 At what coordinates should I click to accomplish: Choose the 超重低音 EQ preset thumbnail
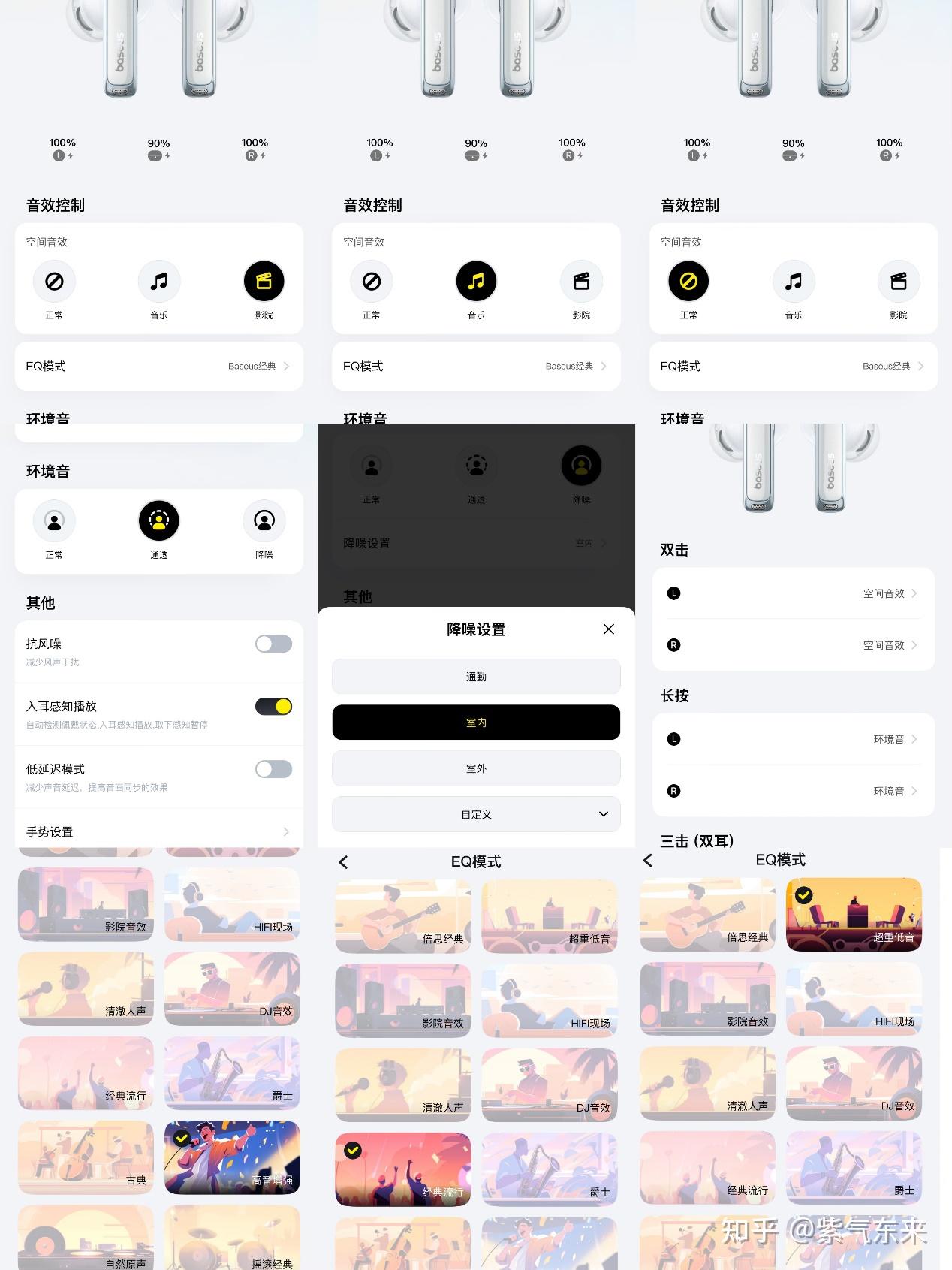coord(854,914)
